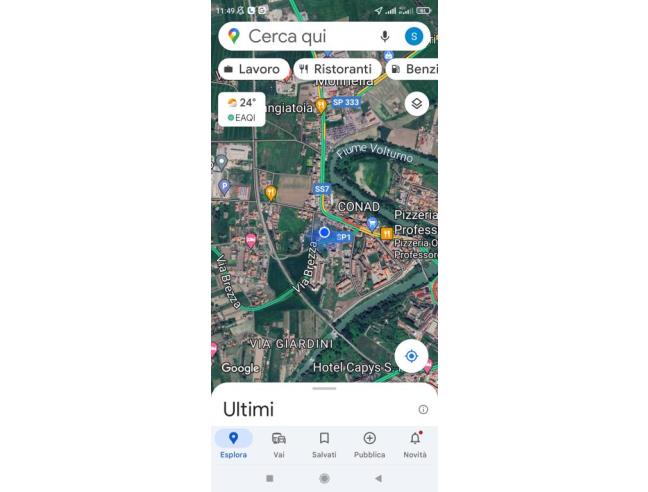Image resolution: width=648 pixels, height=492 pixels.
Task: Go to the Pubblica tab
Action: pos(369,444)
